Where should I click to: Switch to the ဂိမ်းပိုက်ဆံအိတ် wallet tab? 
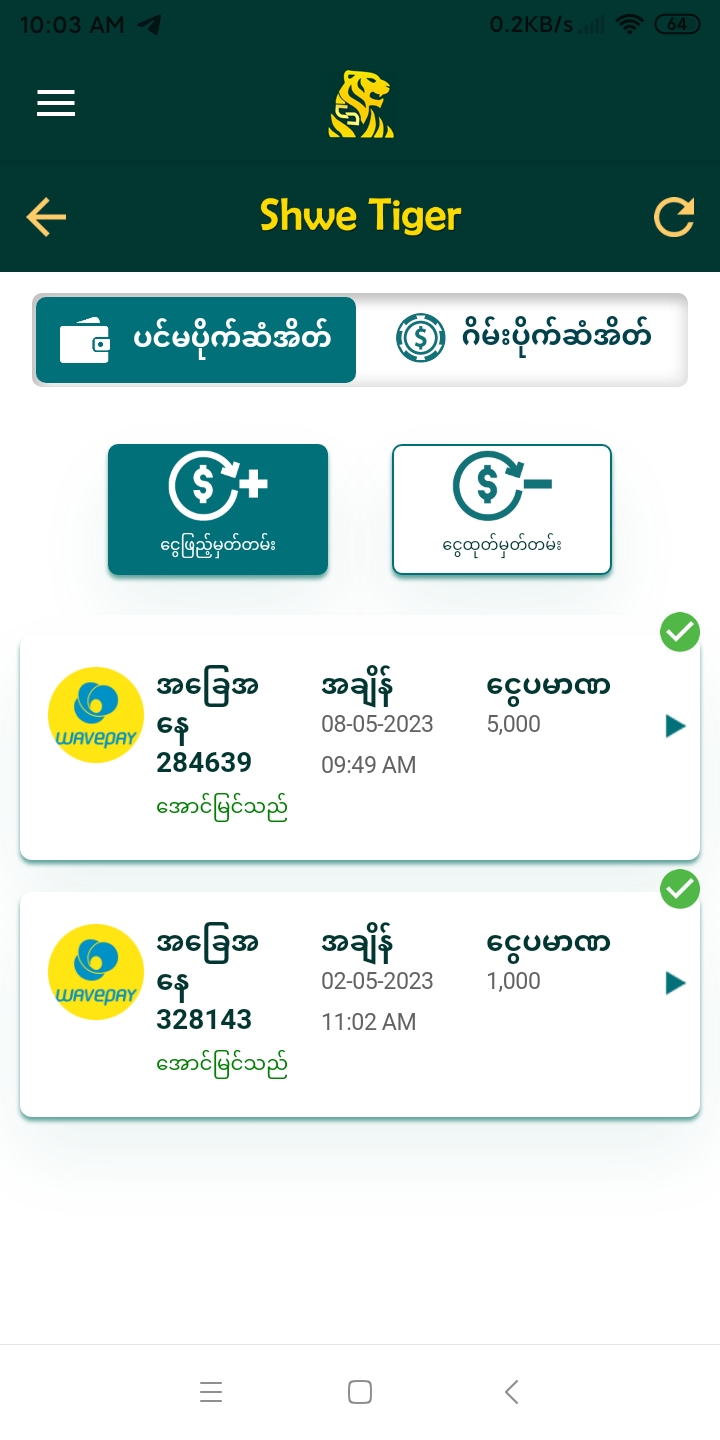(522, 339)
